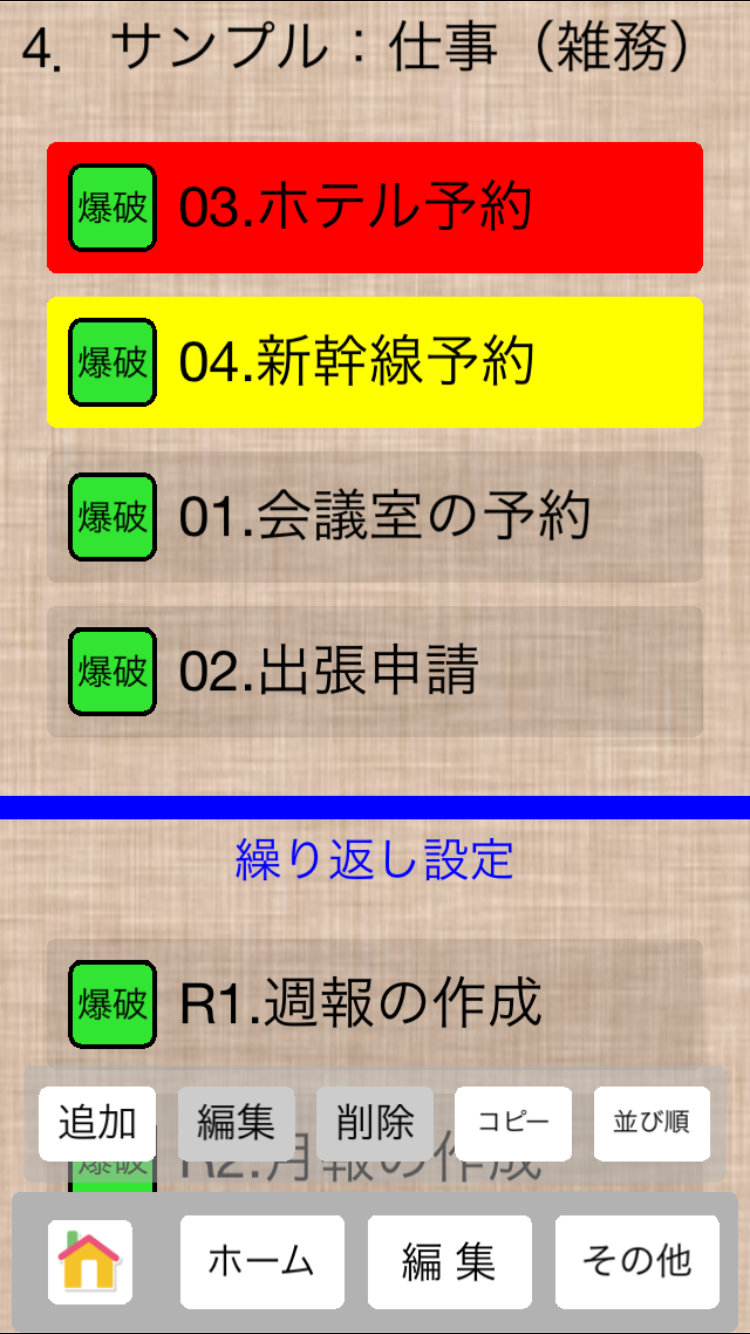750x1334 pixels.
Task: Go to ホーム from the bottom bar
Action: 262,1262
